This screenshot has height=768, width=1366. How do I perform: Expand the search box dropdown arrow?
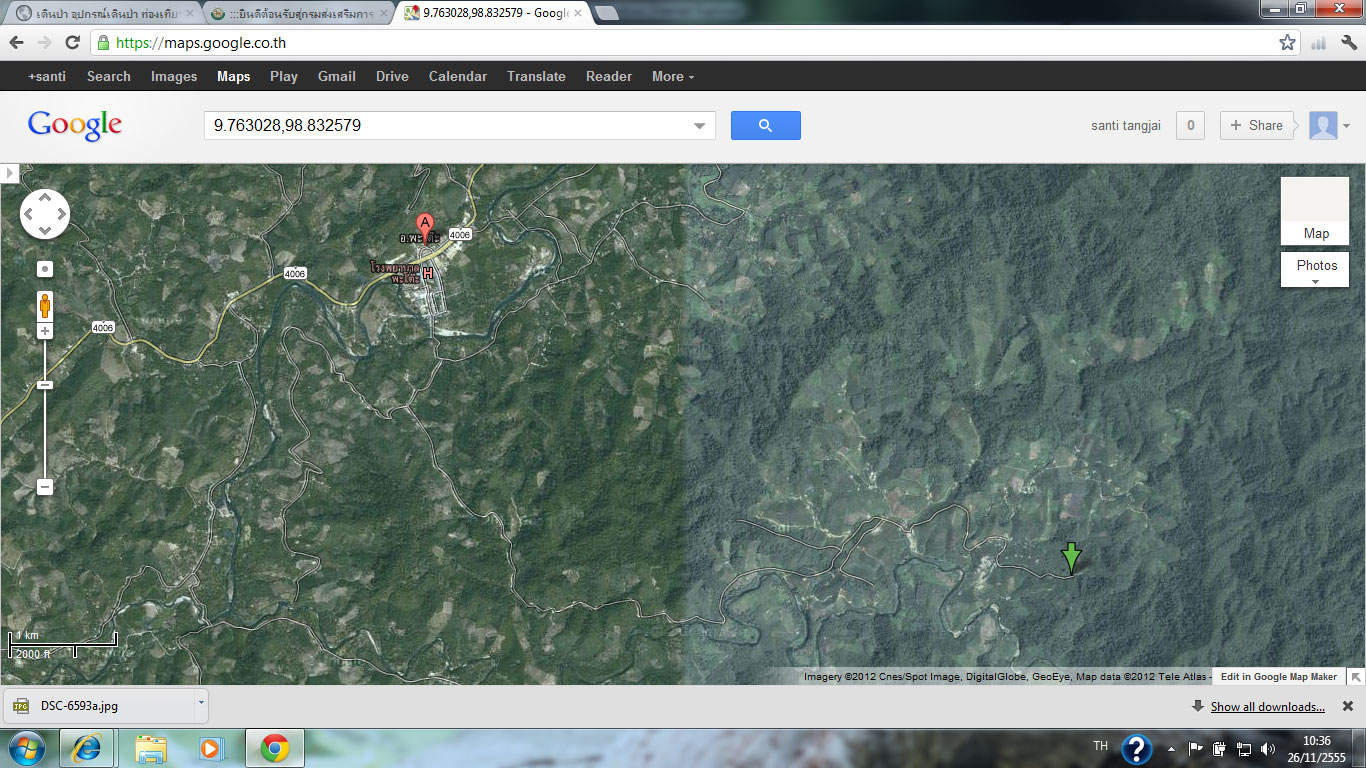pos(699,126)
